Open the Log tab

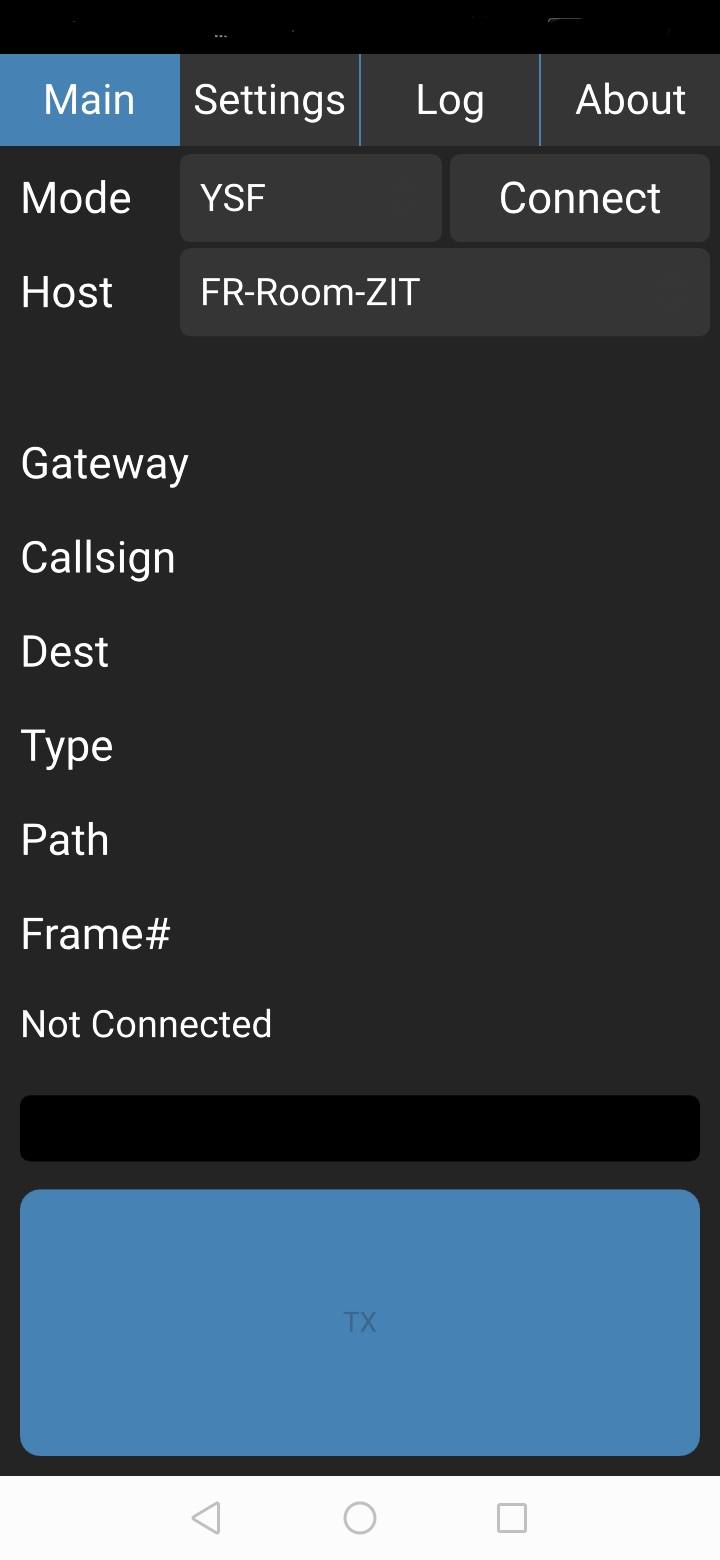pyautogui.click(x=450, y=100)
